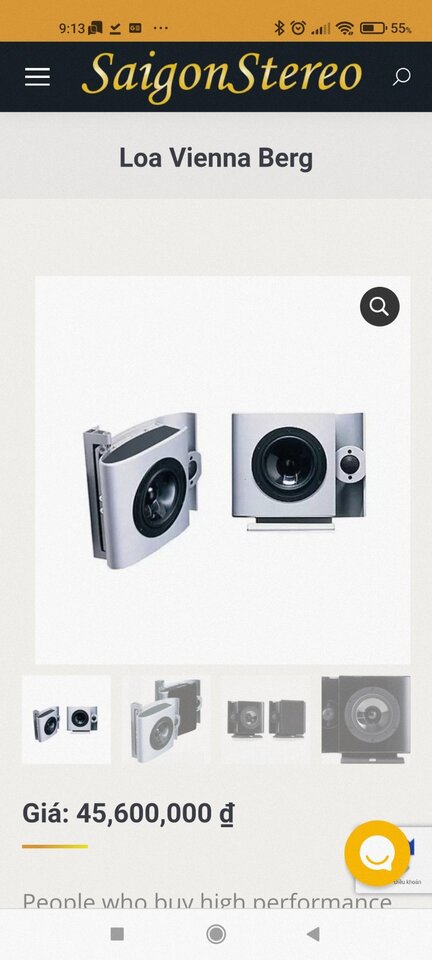The image size is (432, 960).
Task: Select the third thumbnail with two black speakers
Action: (x=266, y=719)
